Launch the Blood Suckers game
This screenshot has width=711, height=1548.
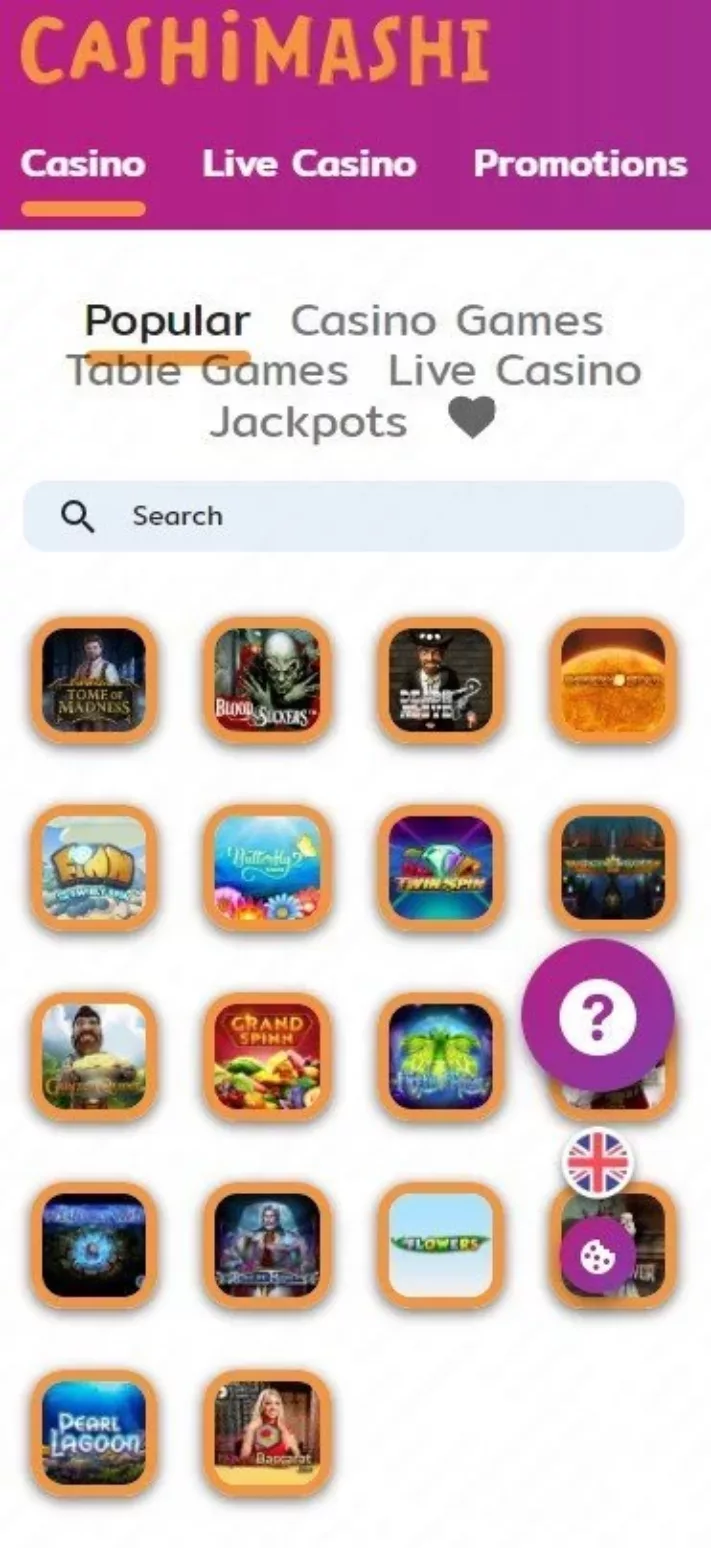(267, 680)
